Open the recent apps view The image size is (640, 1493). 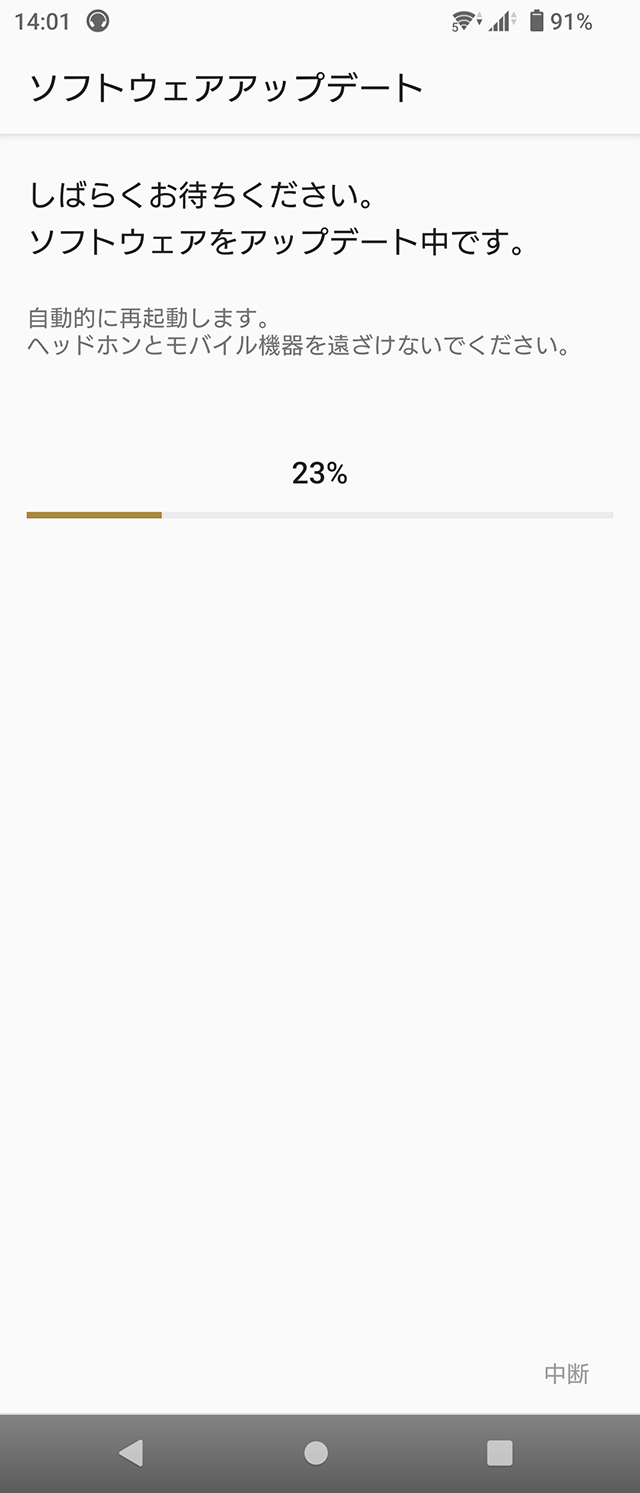tap(499, 1453)
